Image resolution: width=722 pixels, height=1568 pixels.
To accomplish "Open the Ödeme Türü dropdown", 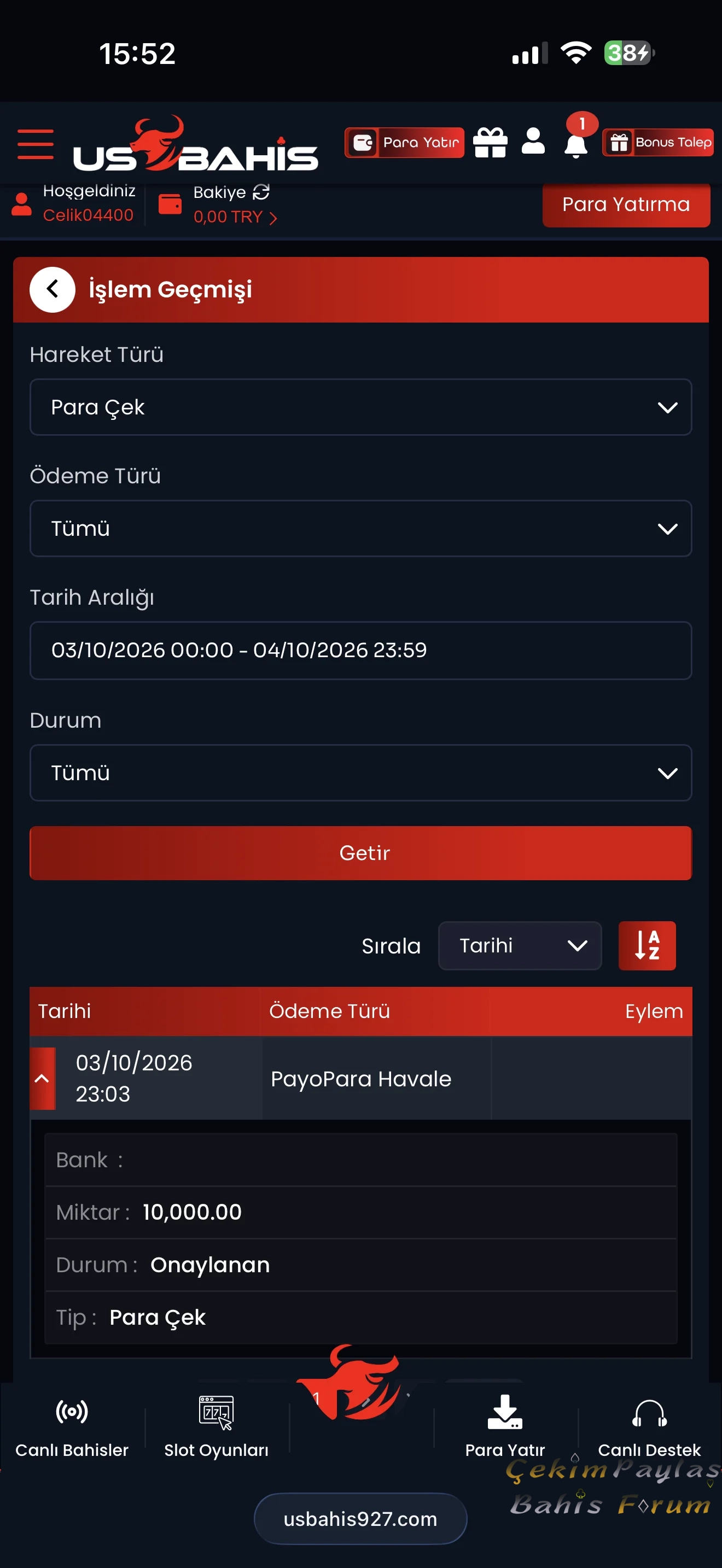I will point(360,528).
